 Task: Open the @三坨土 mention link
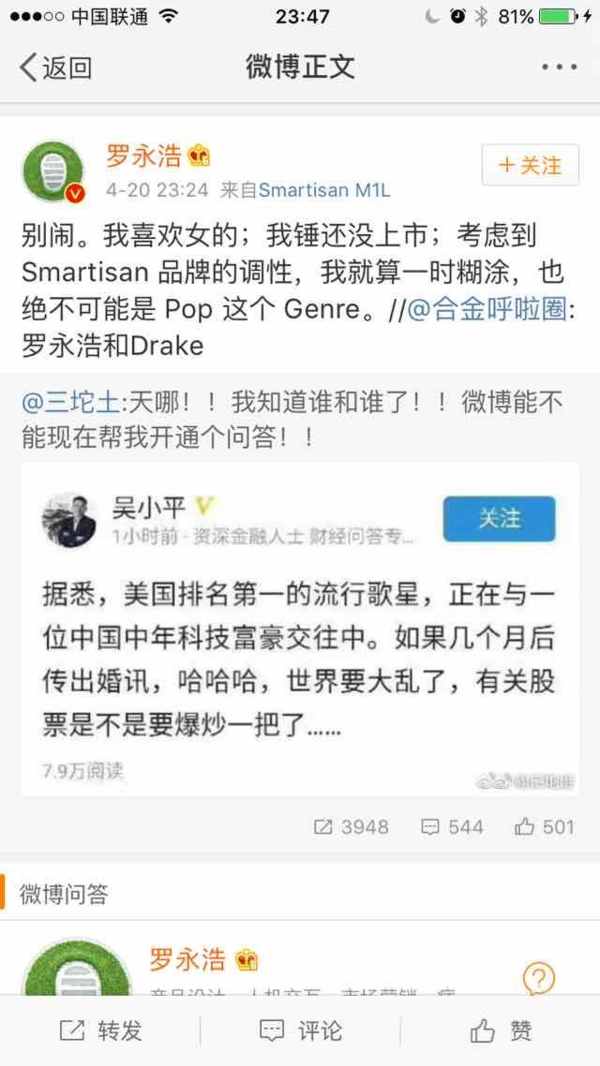tap(62, 403)
